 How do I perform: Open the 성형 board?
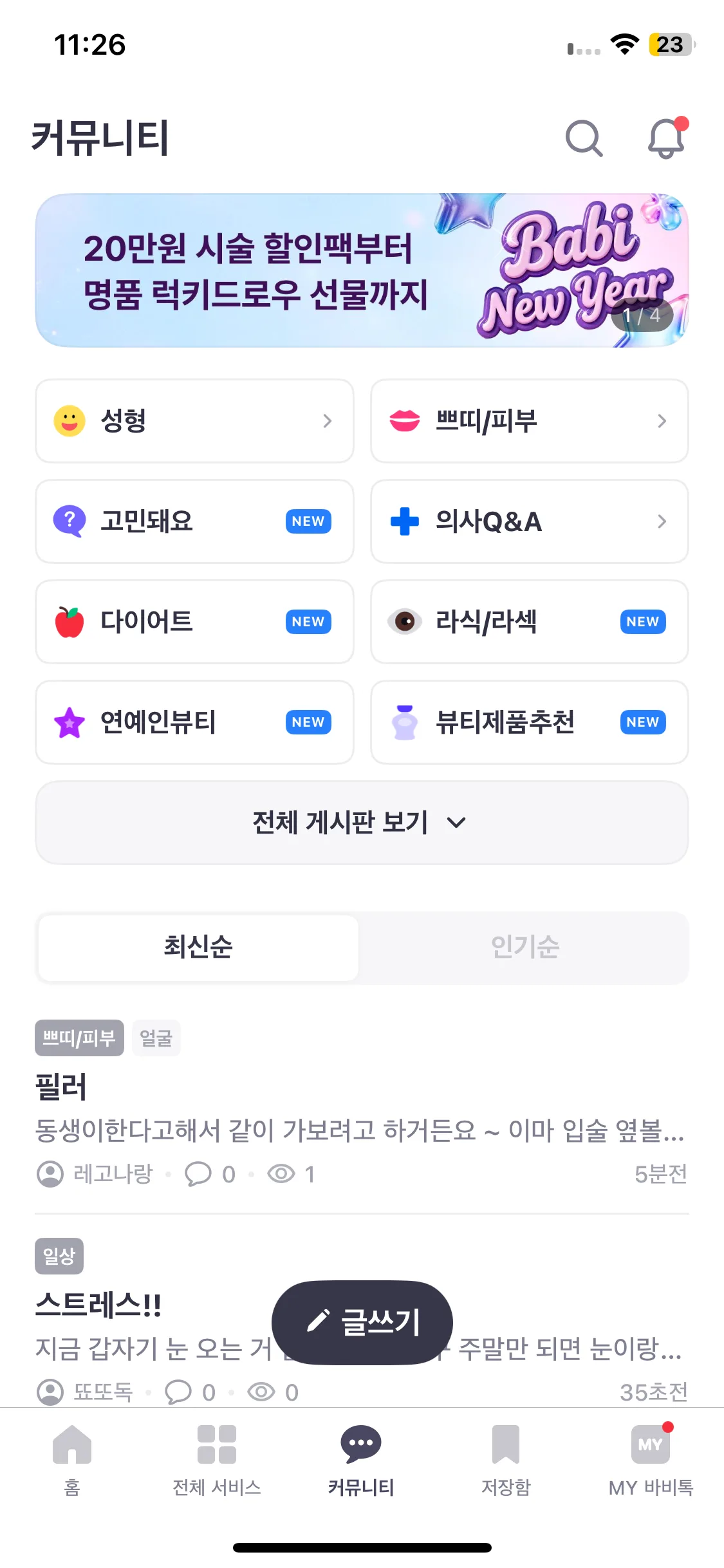click(194, 421)
